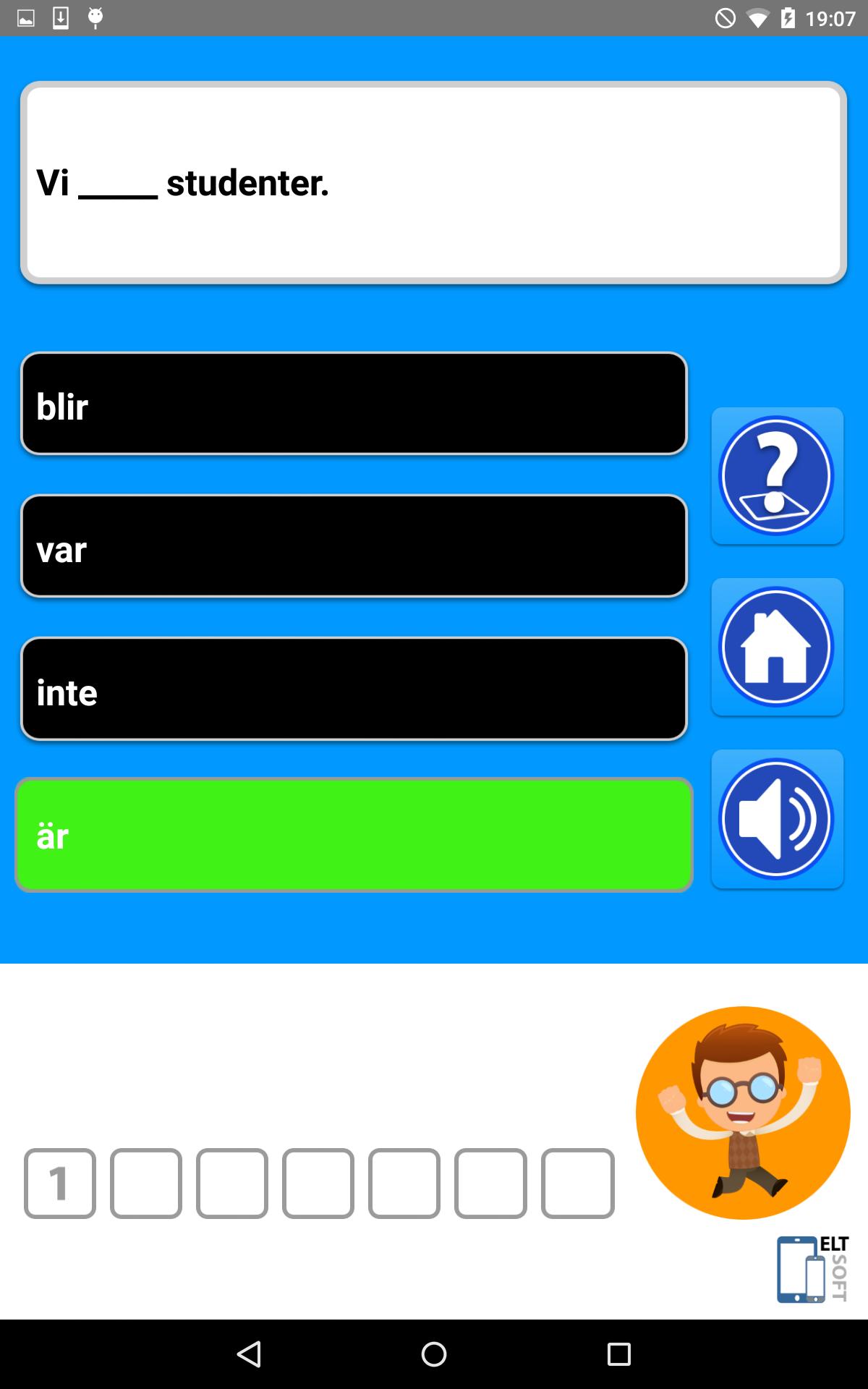Click the home icon to return to menu
The width and height of the screenshot is (868, 1389).
(777, 647)
